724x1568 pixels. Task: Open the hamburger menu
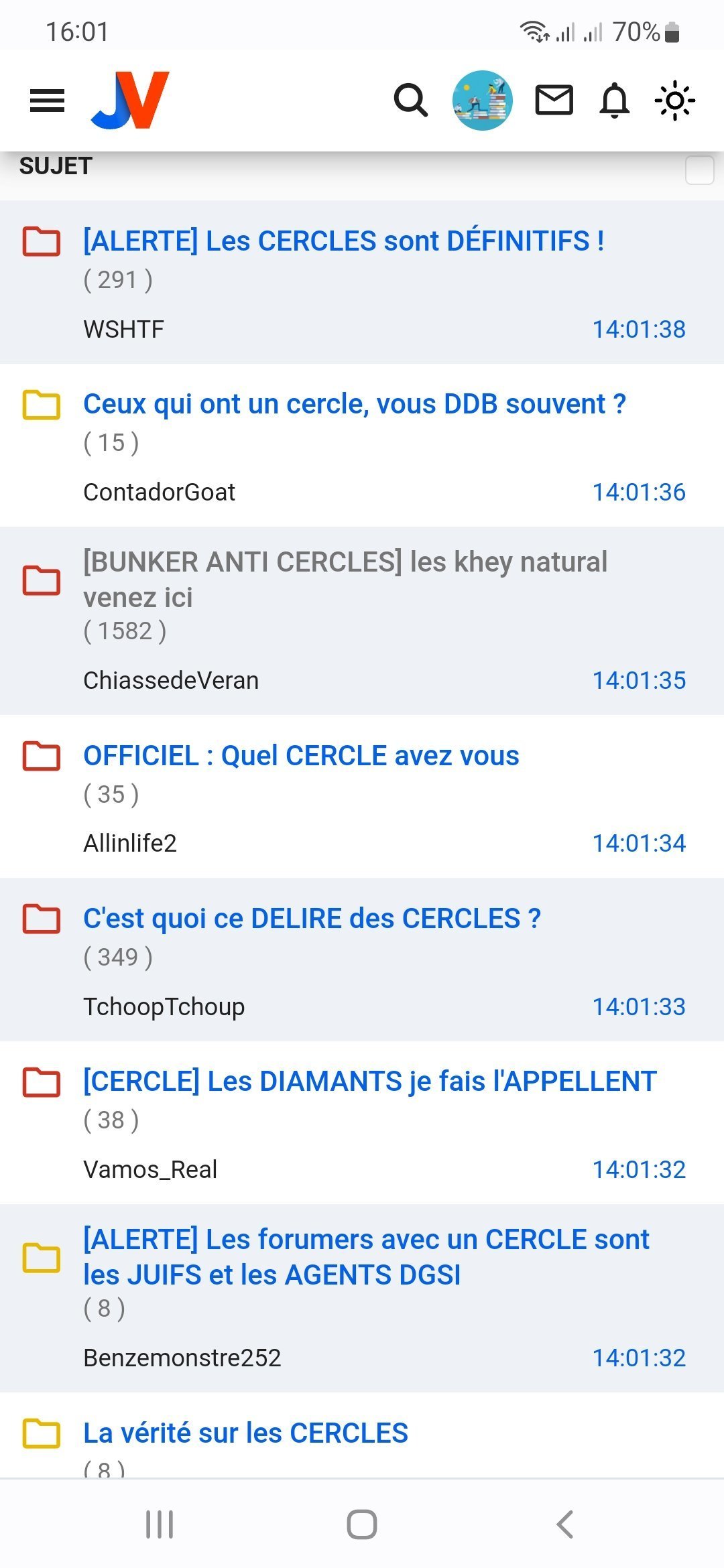tap(47, 101)
